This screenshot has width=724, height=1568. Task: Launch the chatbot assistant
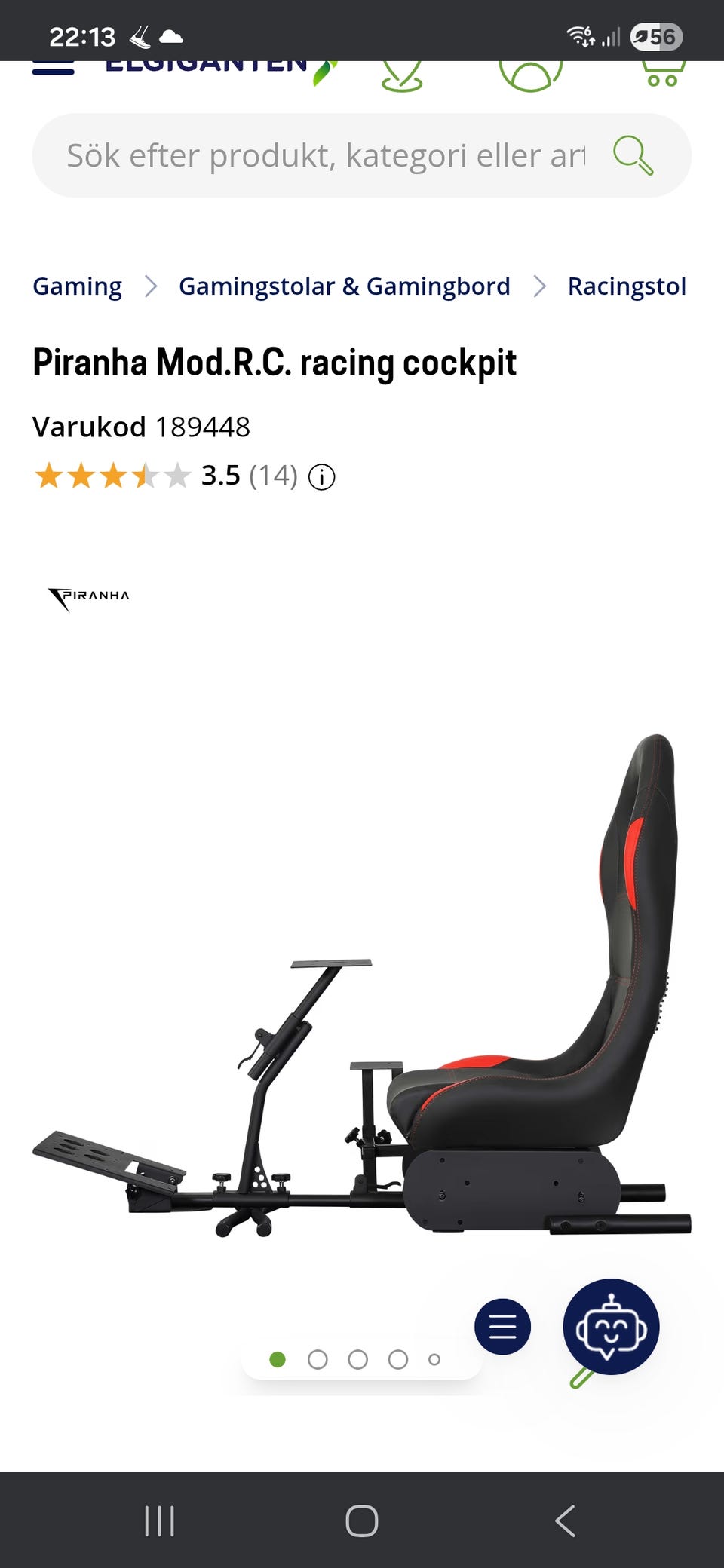click(611, 1327)
